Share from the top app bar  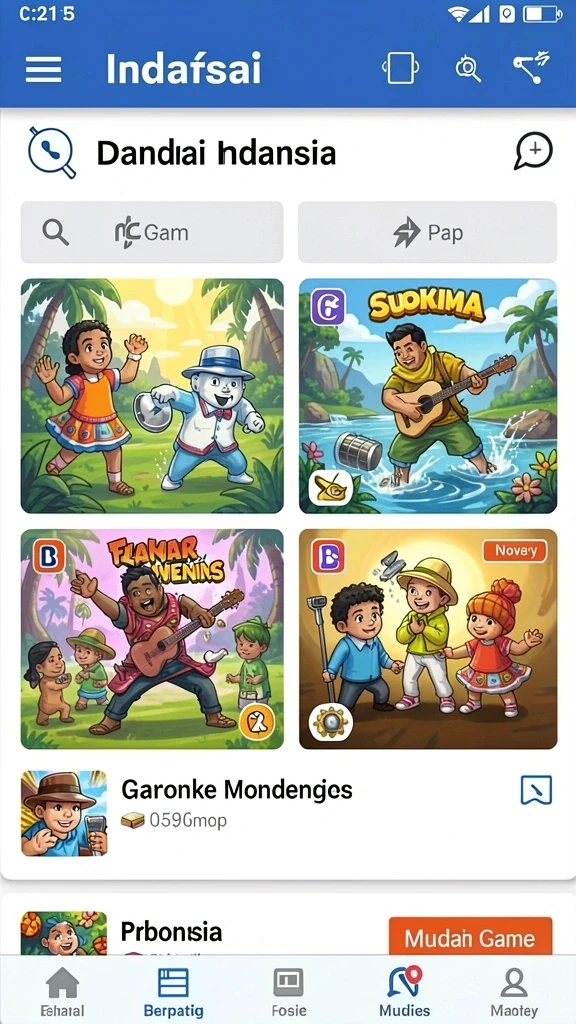click(x=530, y=68)
